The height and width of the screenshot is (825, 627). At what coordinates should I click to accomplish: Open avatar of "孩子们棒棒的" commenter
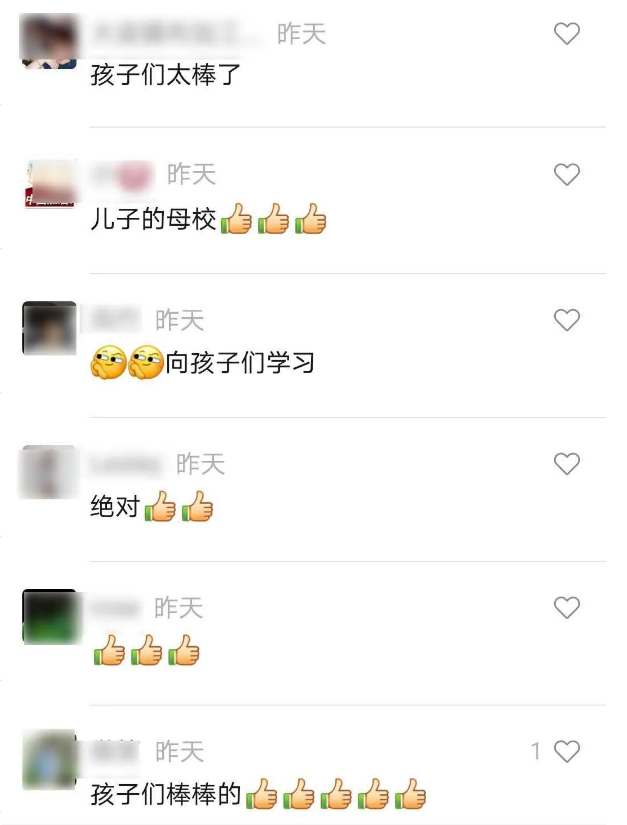[49, 760]
